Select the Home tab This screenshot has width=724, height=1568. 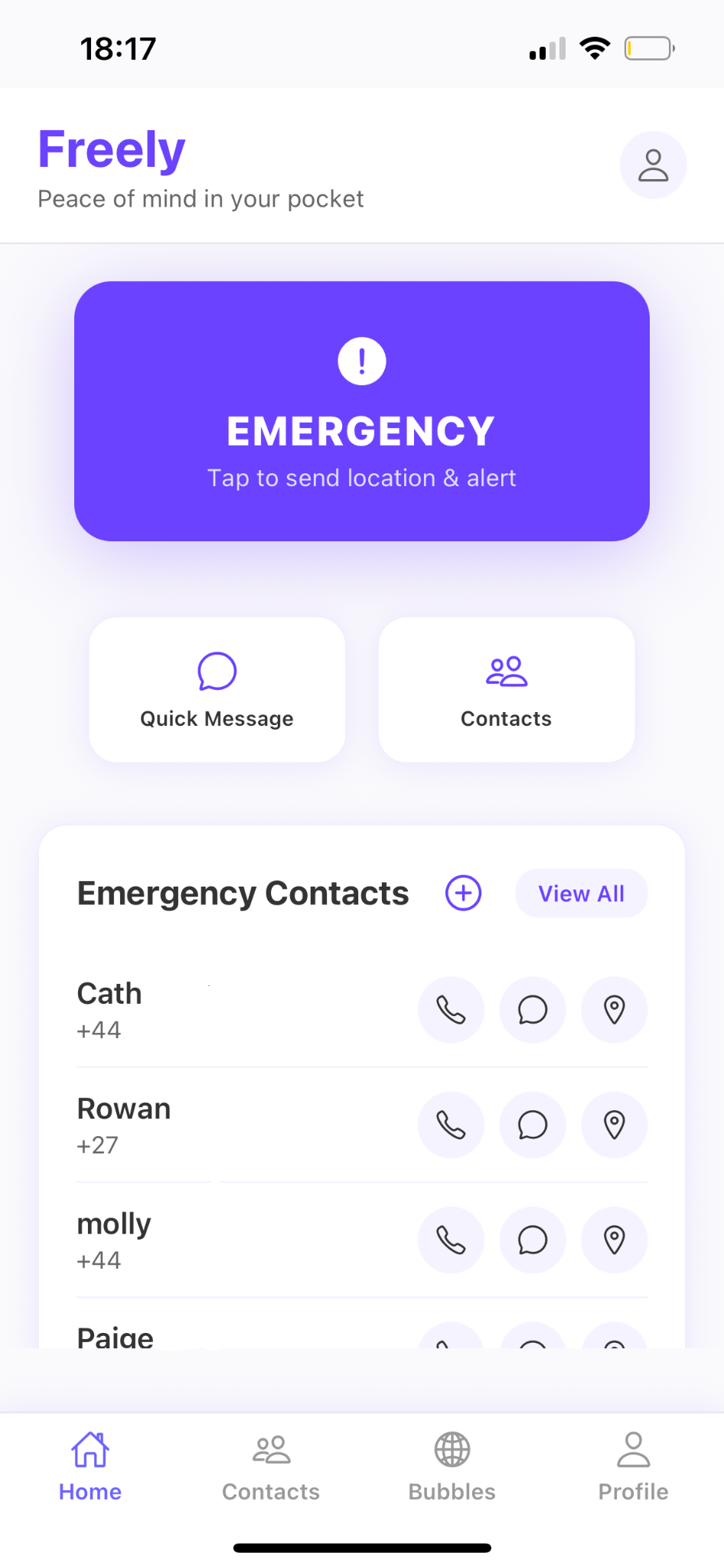coord(90,1465)
